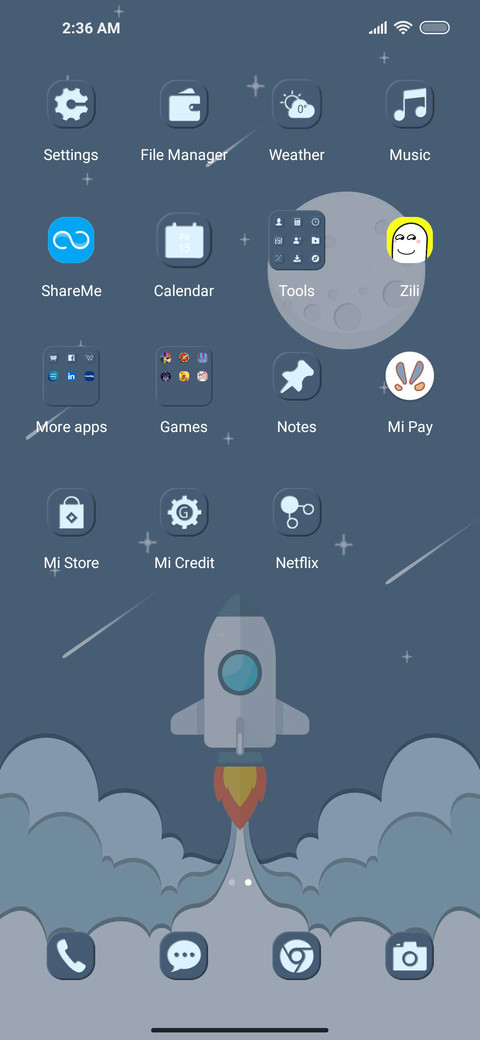Launch the Chrome browser from the dock

[x=297, y=956]
